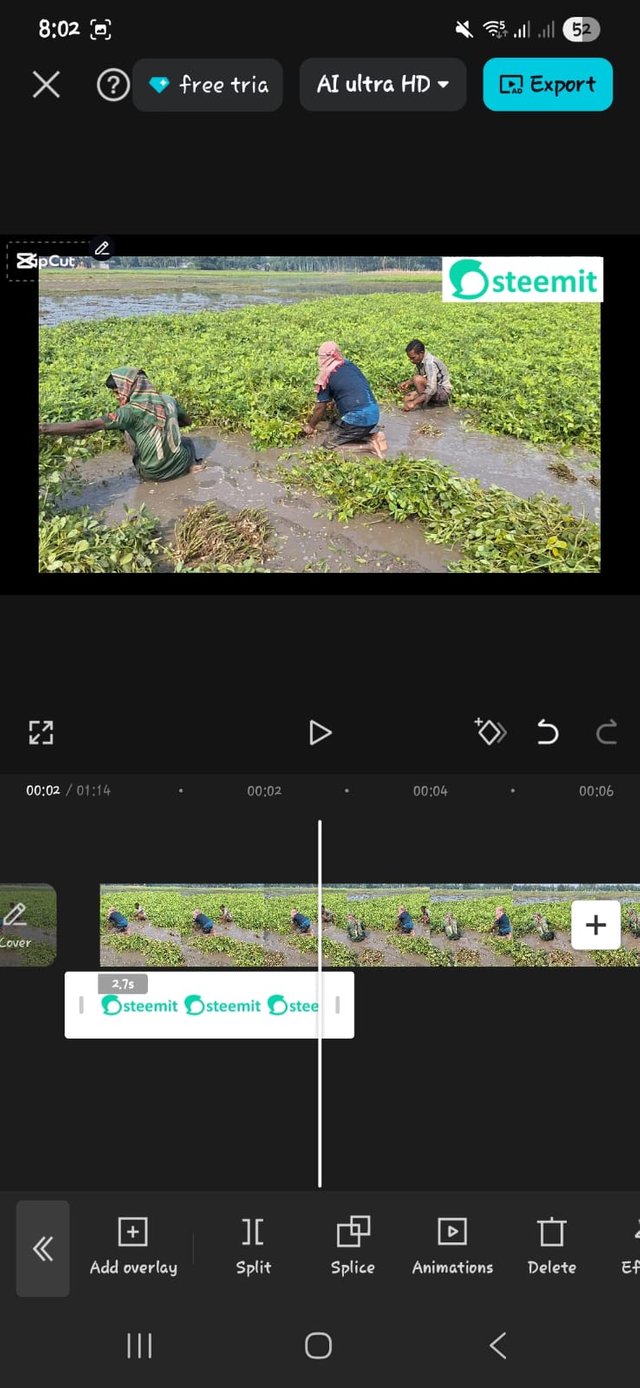Split the selected clip
The height and width of the screenshot is (1388, 640).
click(x=253, y=1246)
